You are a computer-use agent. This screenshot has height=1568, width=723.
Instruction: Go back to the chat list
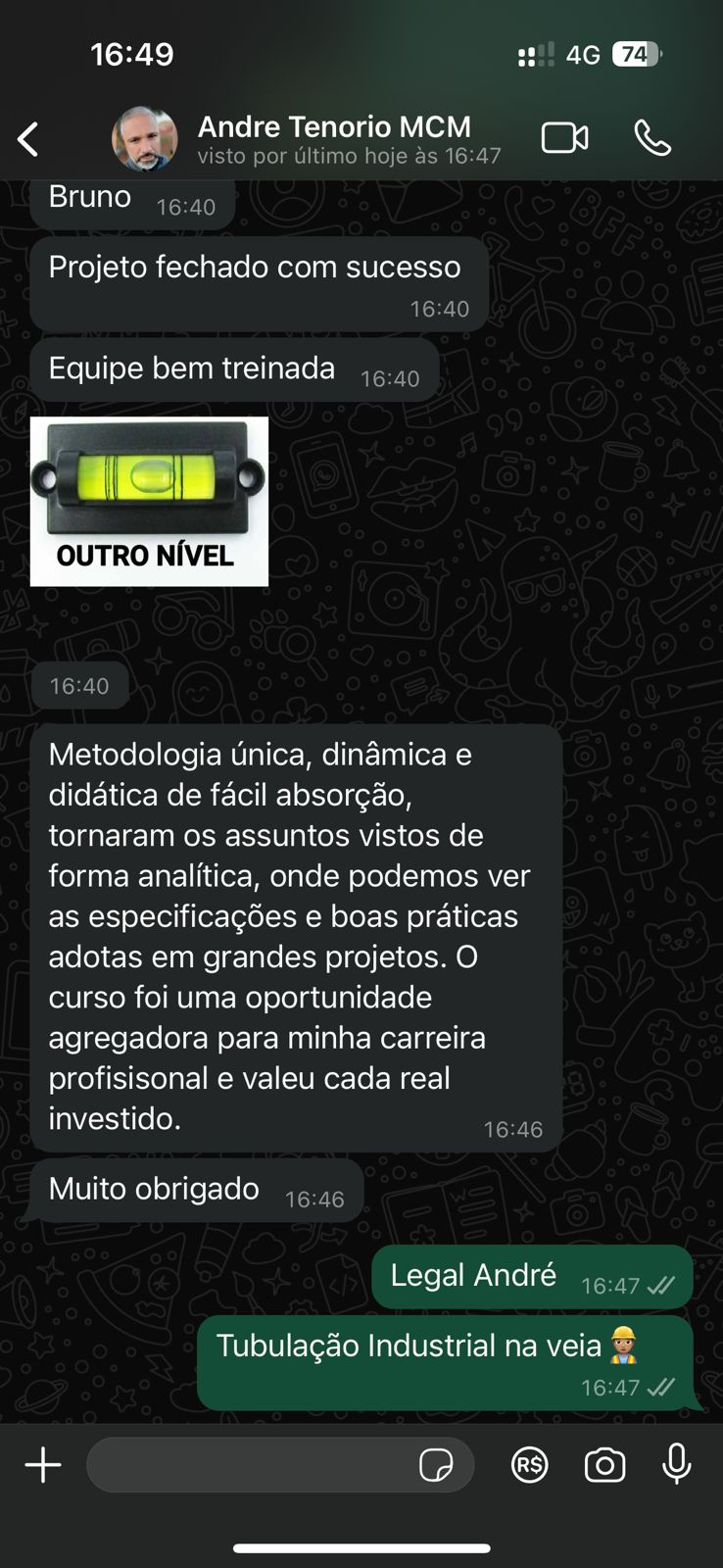[29, 139]
